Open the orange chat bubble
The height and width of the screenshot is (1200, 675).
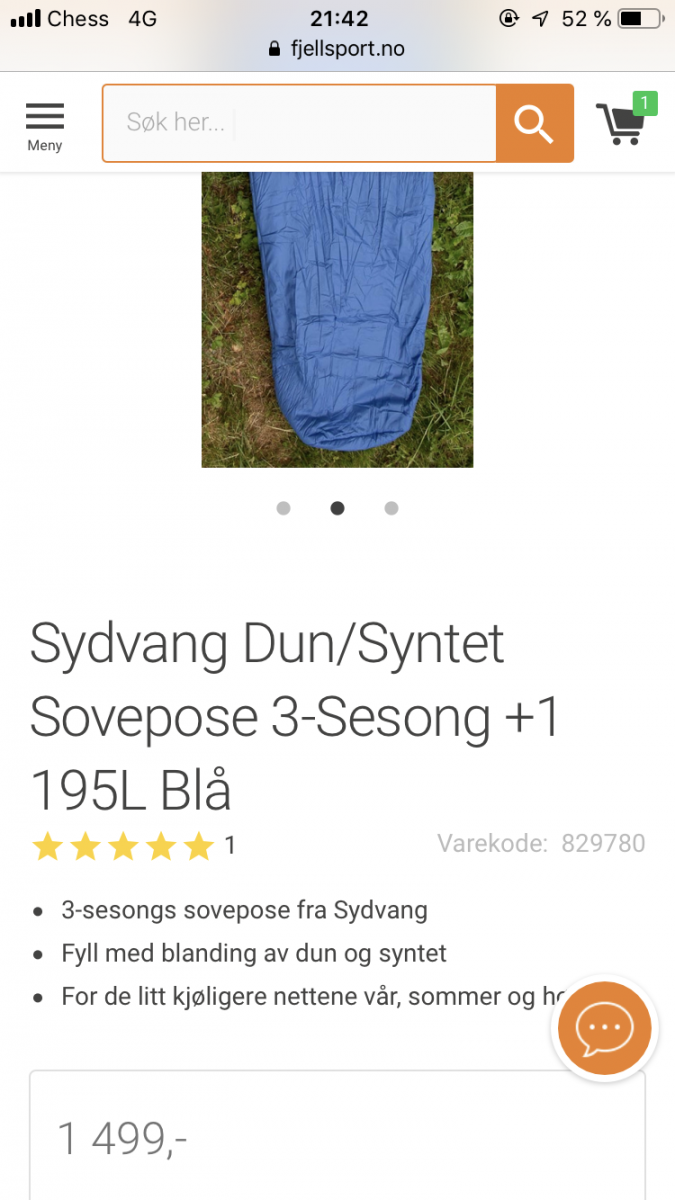[604, 1028]
